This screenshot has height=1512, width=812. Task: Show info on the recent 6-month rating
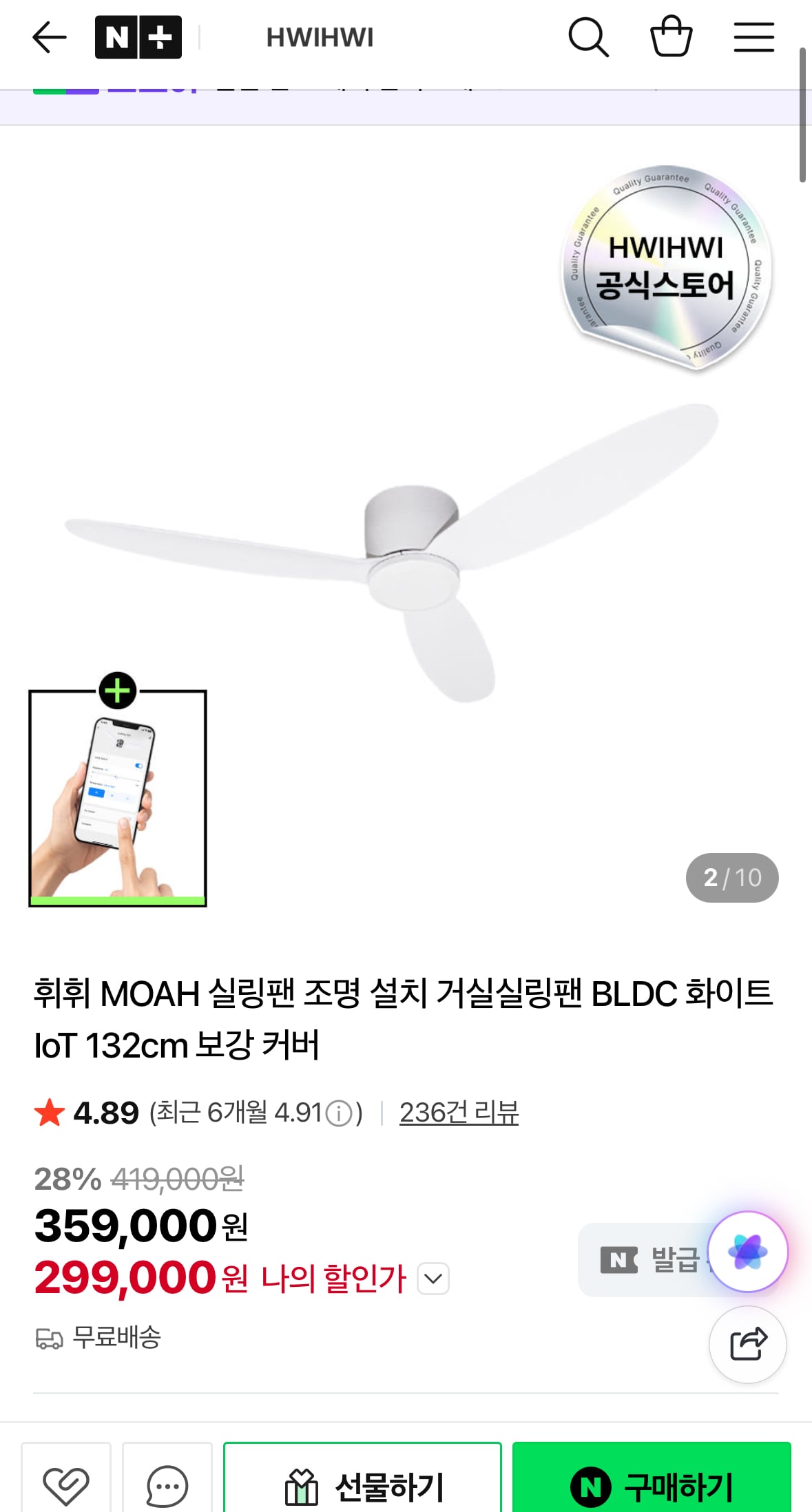tap(338, 1113)
